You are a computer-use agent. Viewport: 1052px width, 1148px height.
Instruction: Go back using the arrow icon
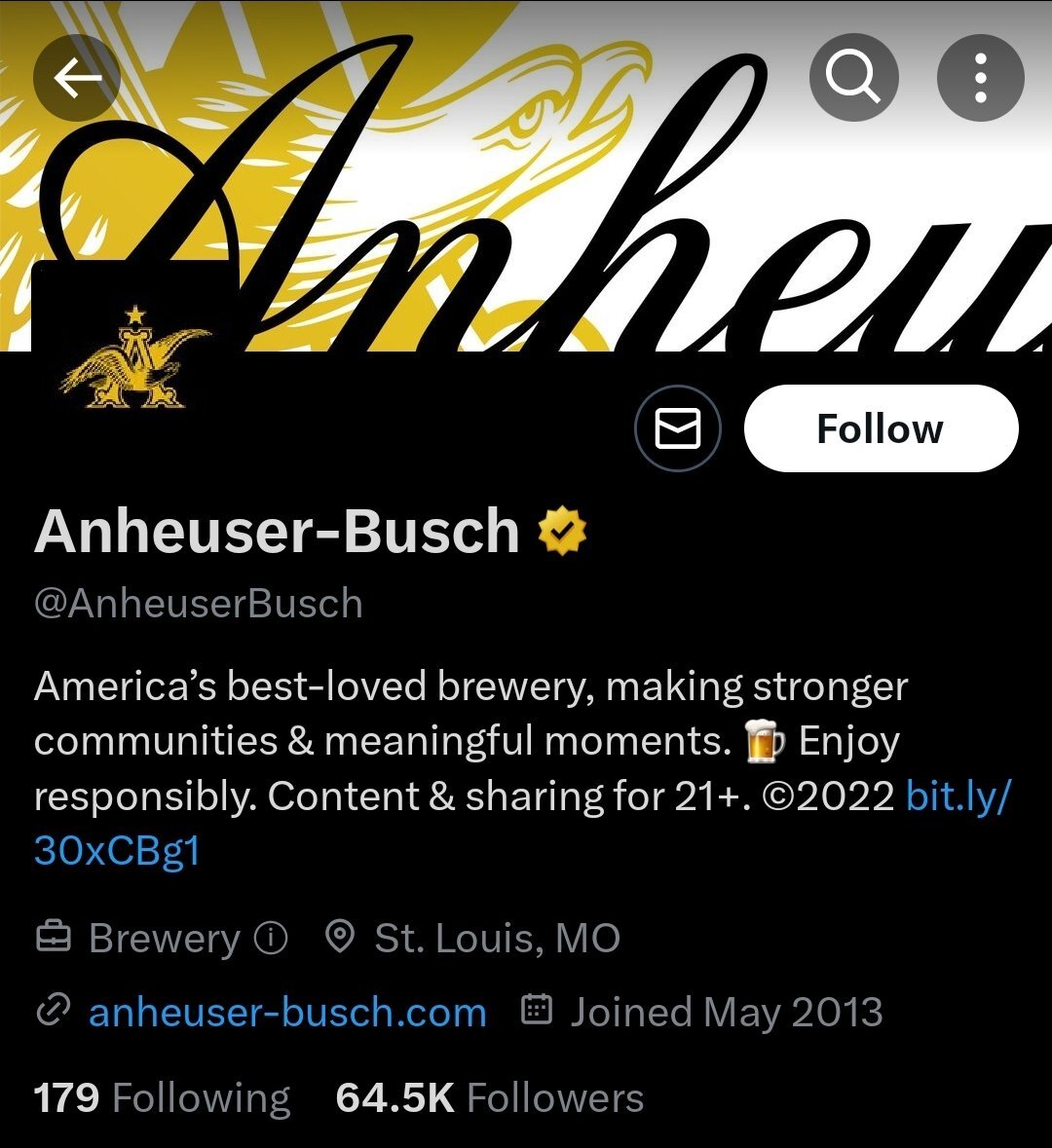coord(77,77)
